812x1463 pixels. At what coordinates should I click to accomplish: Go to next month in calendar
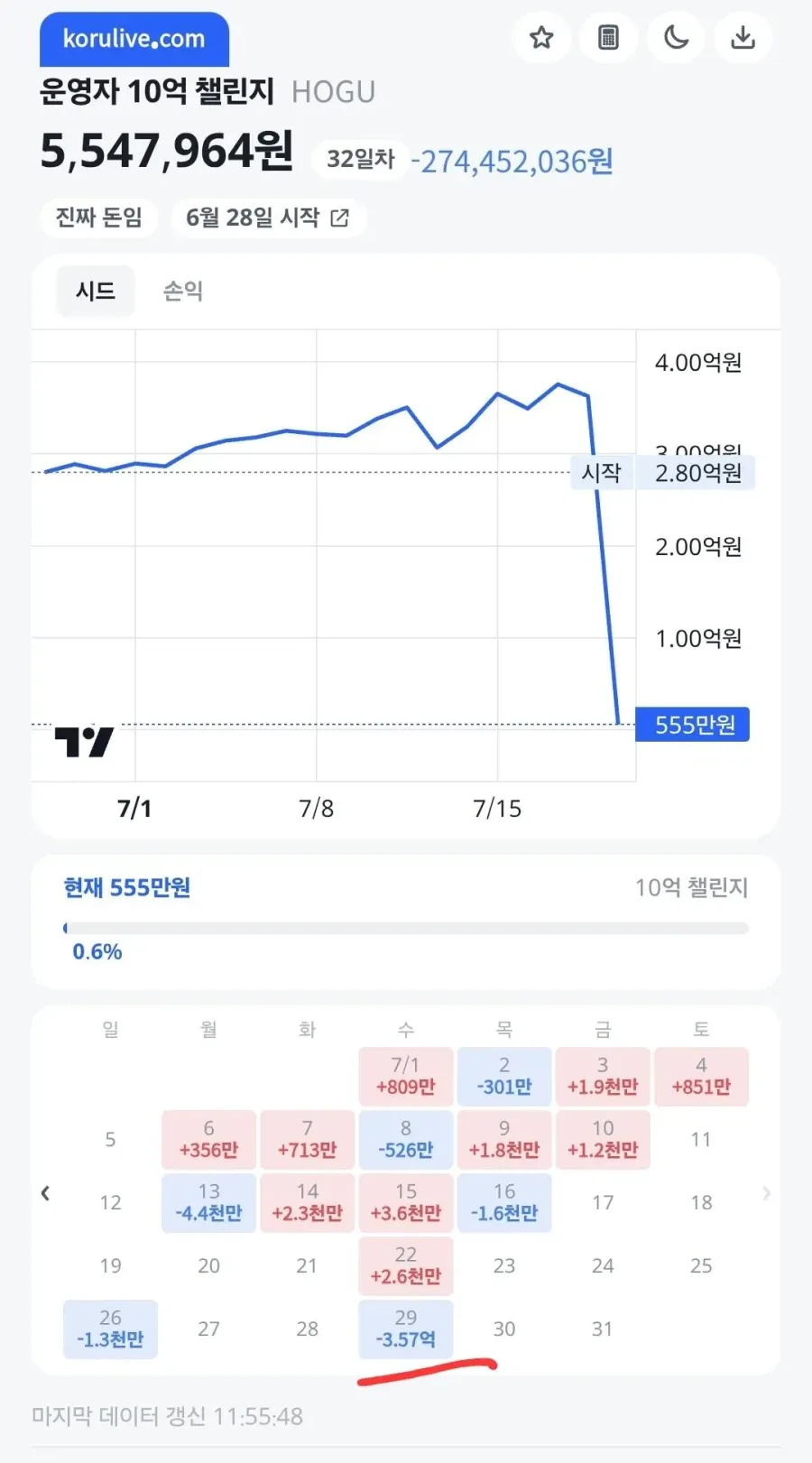pos(766,1193)
